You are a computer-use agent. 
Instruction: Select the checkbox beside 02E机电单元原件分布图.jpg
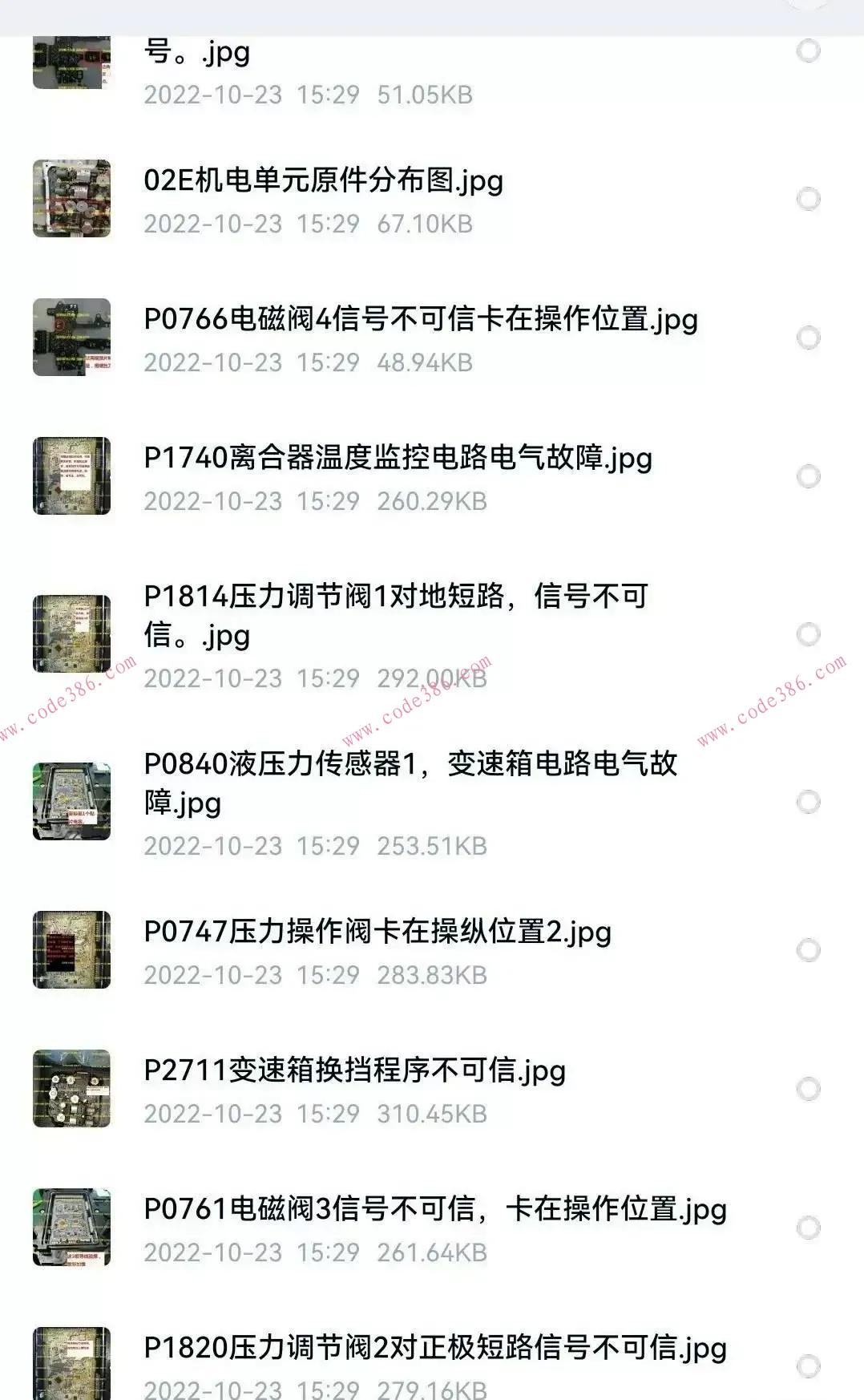tap(807, 198)
